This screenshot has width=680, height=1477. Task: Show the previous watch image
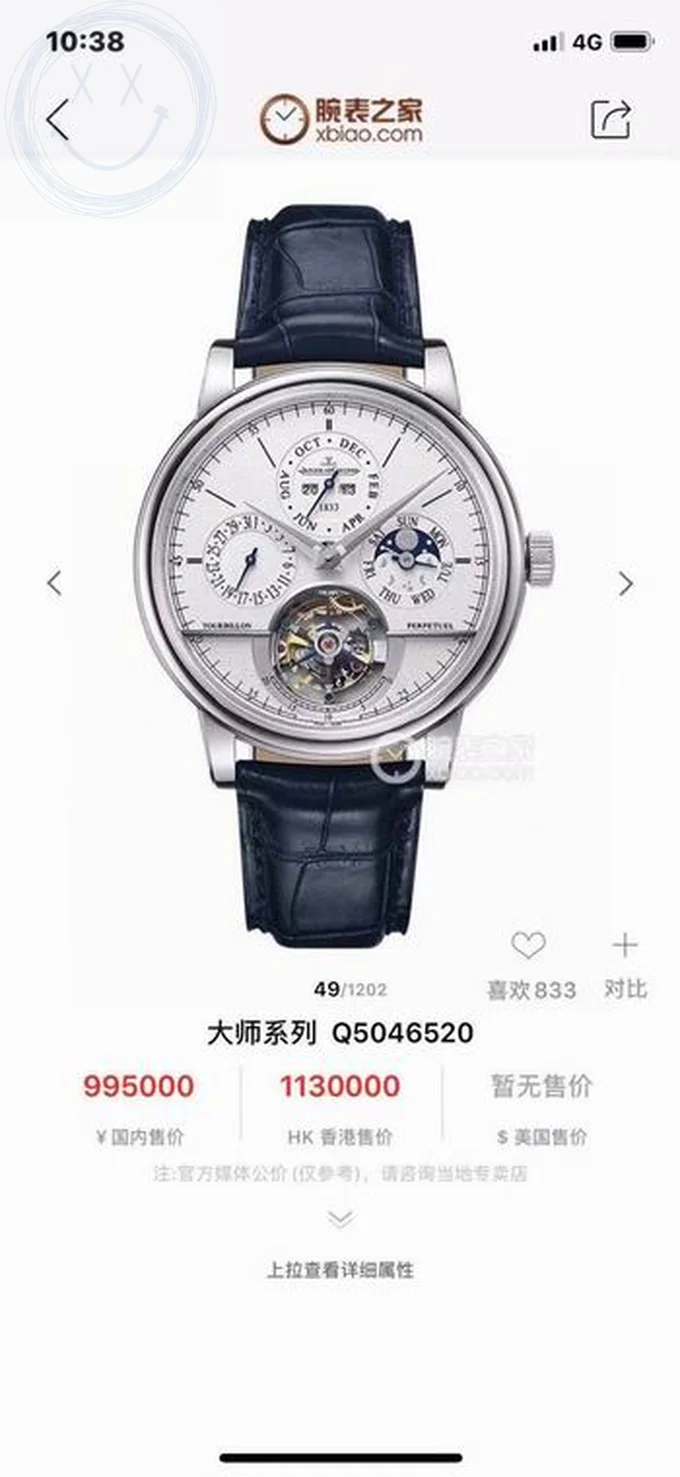pos(55,583)
